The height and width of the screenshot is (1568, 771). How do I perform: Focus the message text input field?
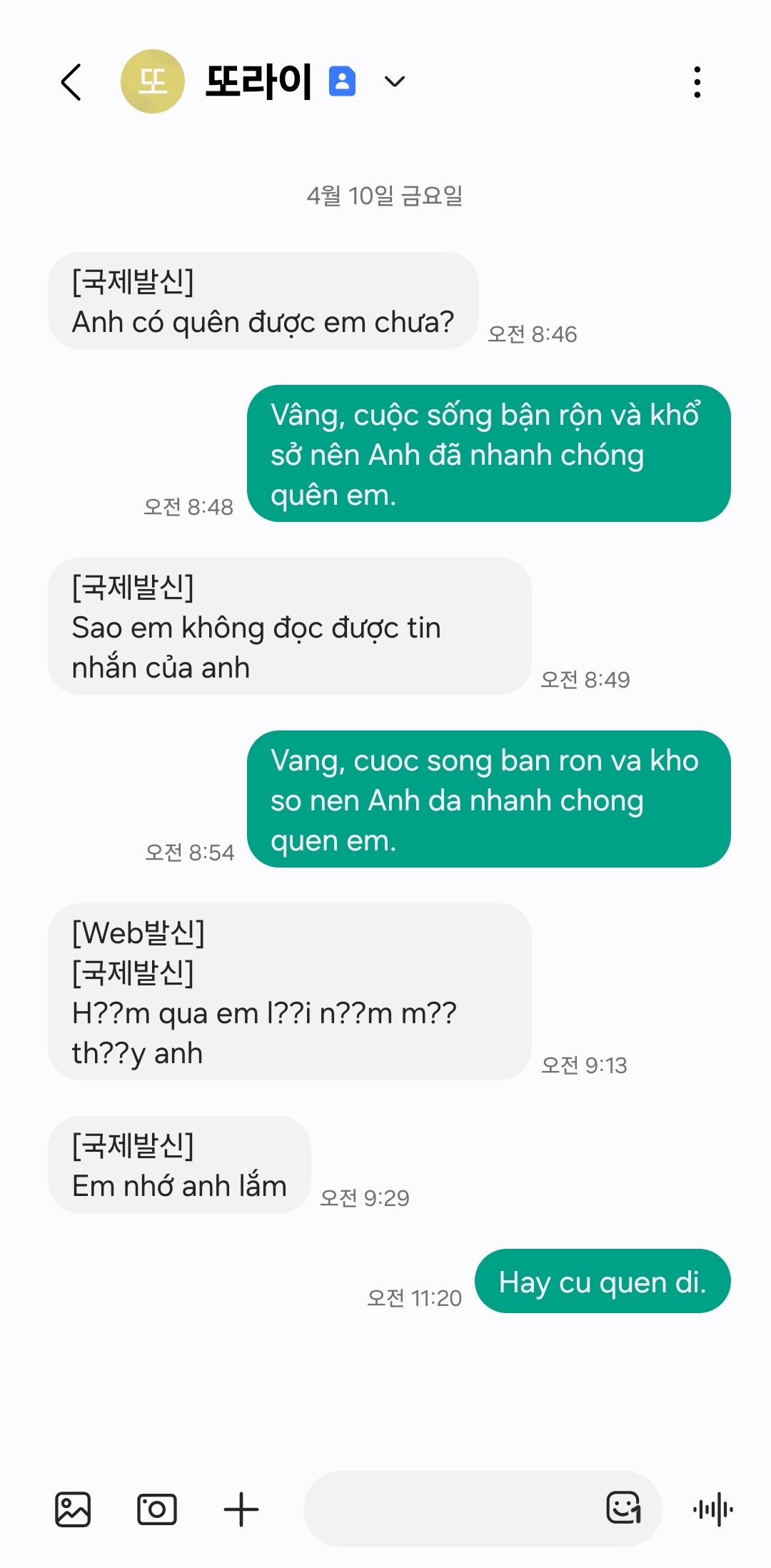(450, 1509)
